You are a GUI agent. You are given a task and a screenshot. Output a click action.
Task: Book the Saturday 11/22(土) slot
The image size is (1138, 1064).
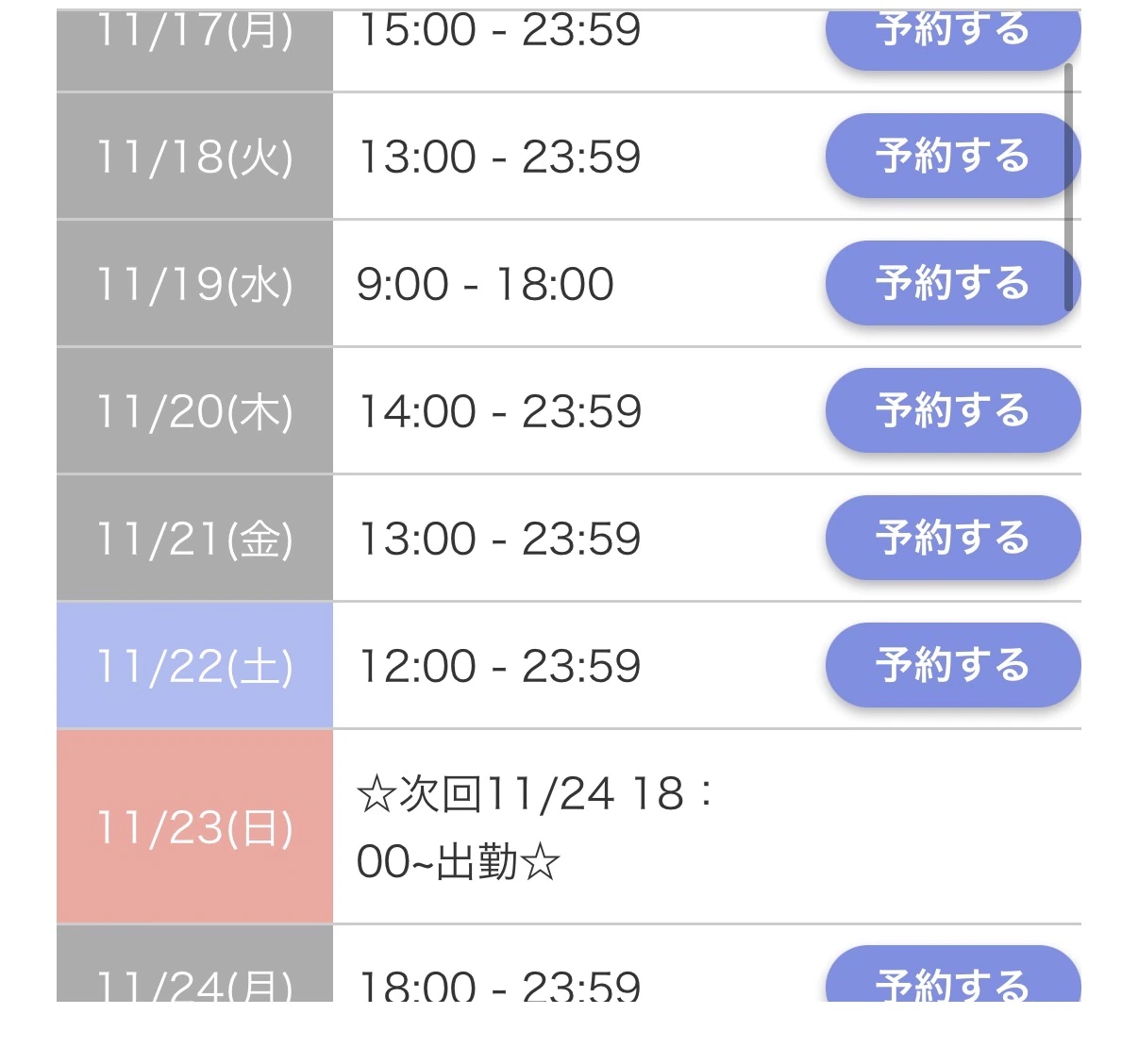(951, 665)
